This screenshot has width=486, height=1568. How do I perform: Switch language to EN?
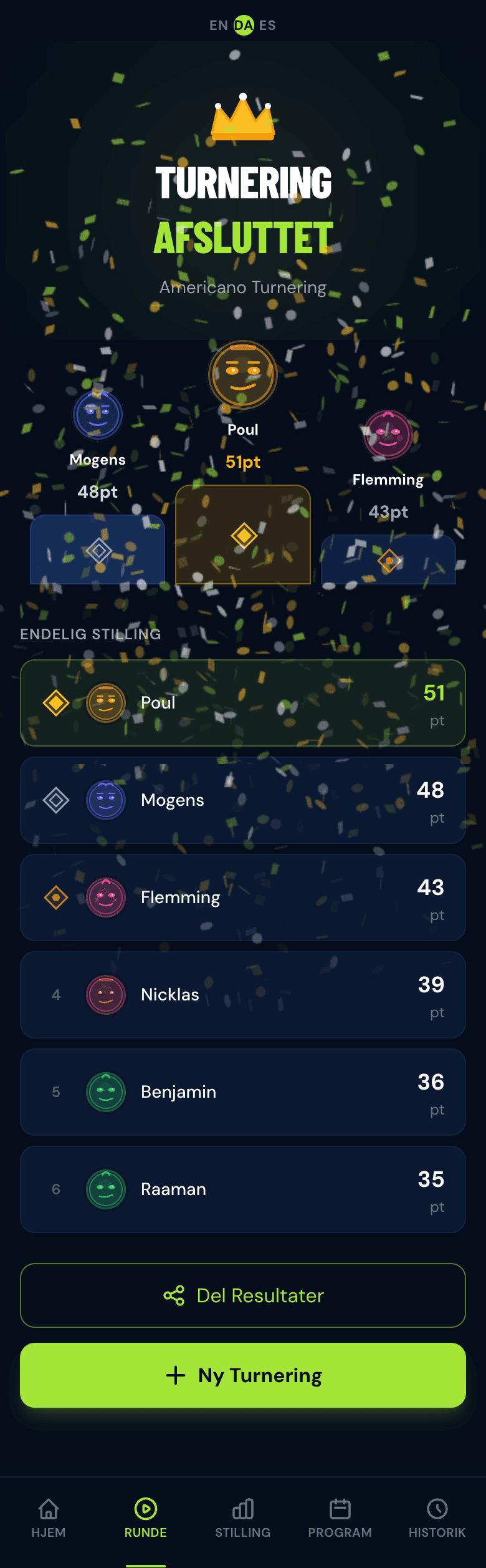point(218,25)
